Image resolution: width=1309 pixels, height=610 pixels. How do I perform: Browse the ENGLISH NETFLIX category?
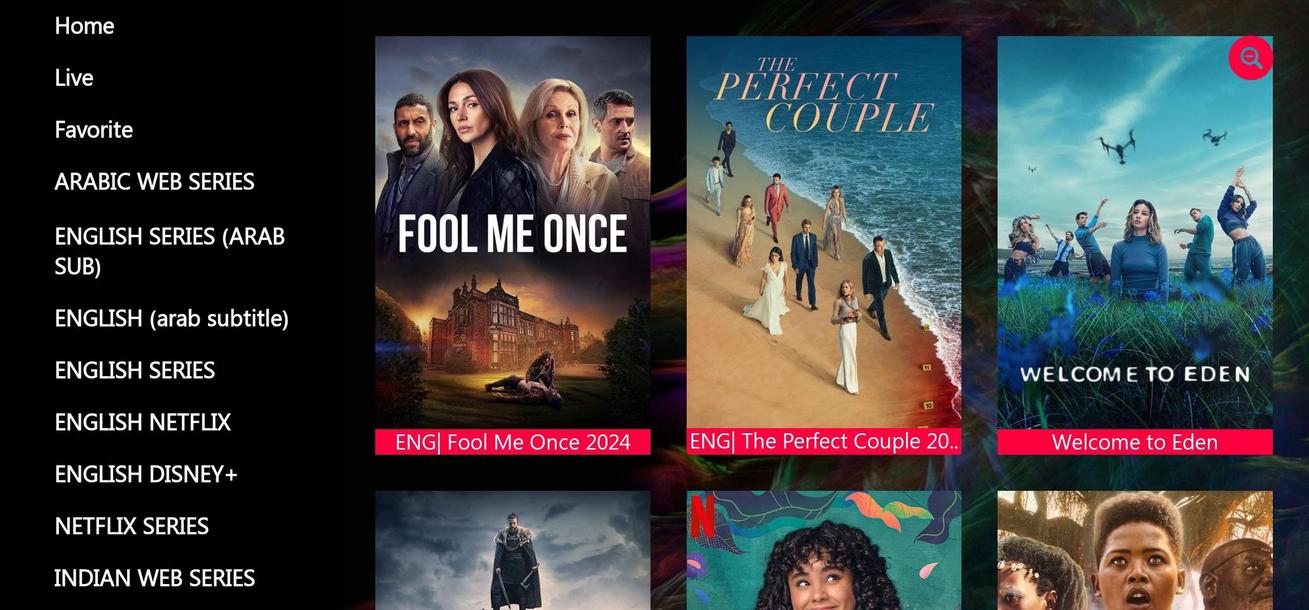pos(143,423)
